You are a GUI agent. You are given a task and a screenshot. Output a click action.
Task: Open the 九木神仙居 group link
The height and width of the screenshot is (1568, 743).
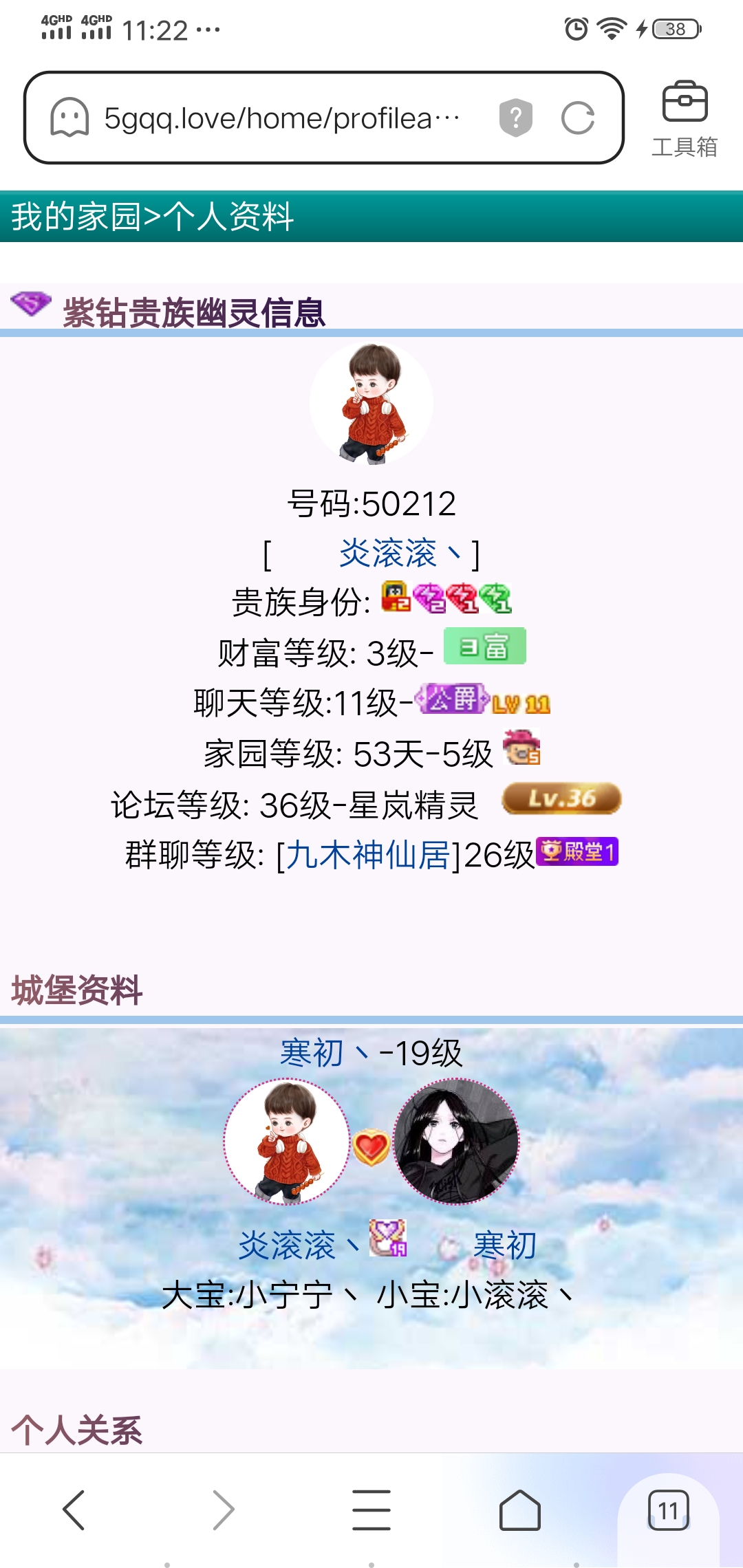(x=367, y=856)
